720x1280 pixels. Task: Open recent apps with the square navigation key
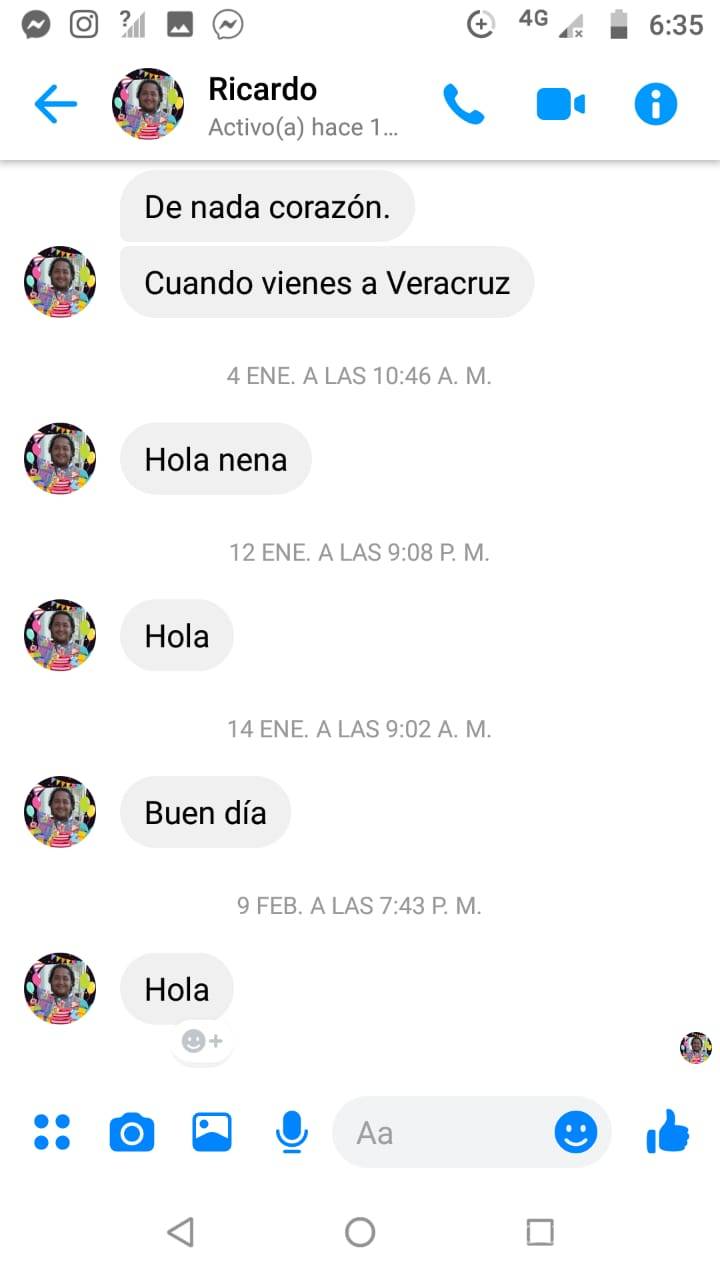click(541, 1232)
